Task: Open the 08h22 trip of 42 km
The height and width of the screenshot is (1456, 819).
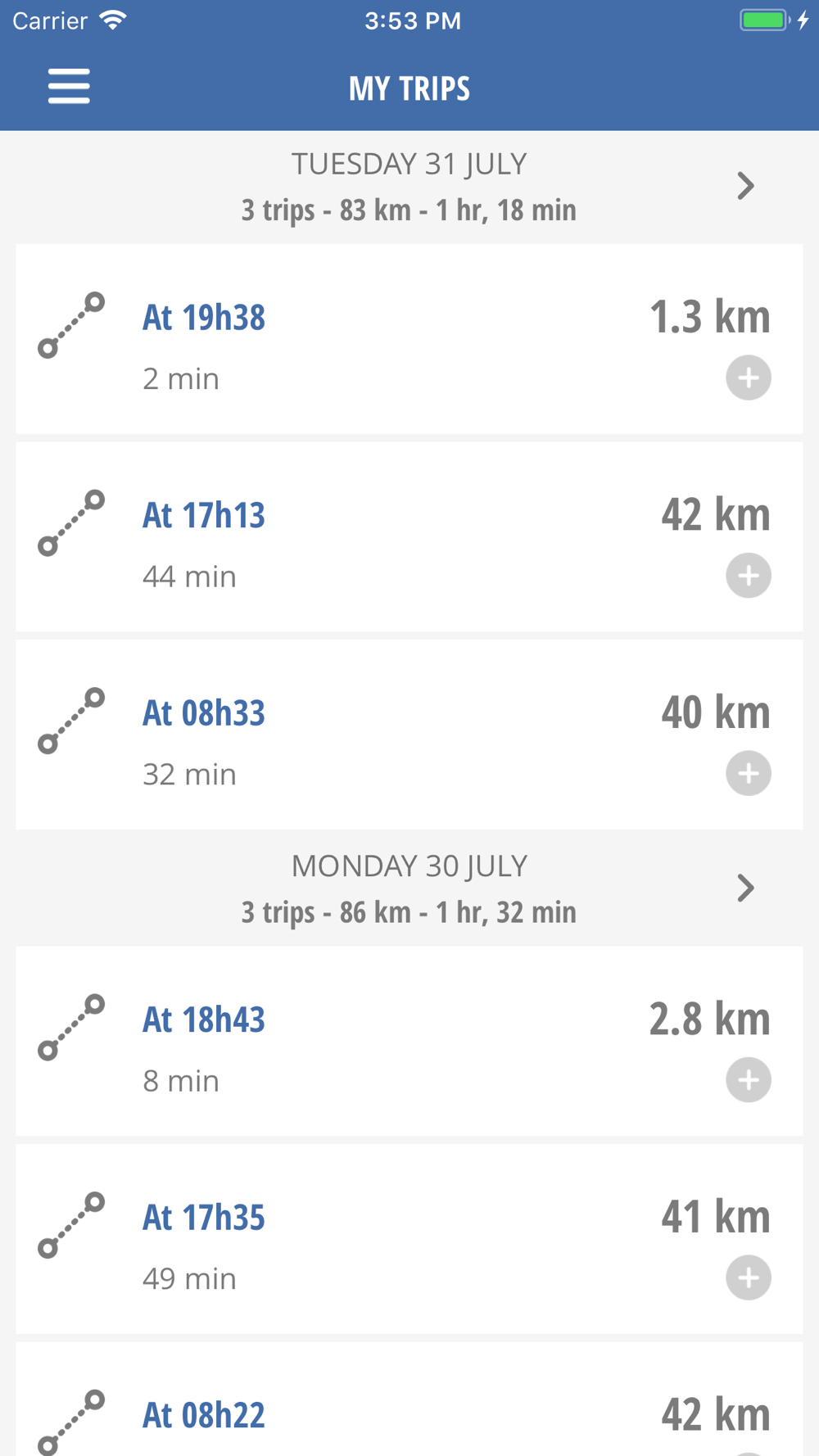Action: click(x=409, y=1399)
